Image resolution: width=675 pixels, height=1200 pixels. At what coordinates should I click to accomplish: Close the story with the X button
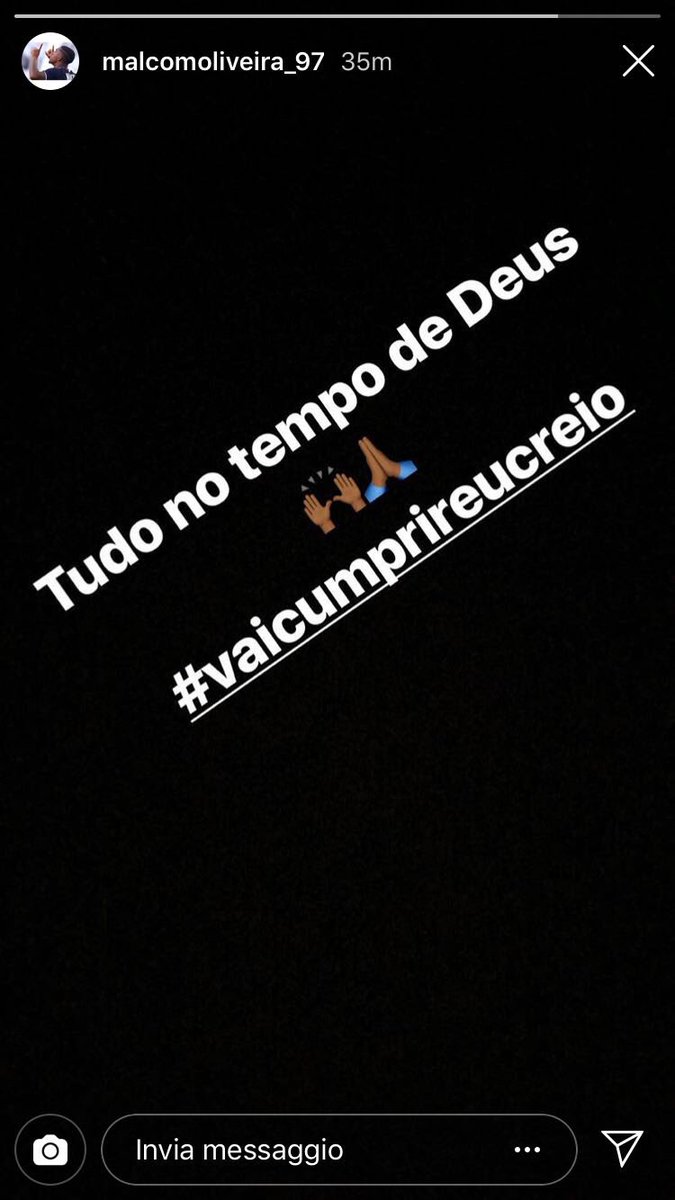pyautogui.click(x=638, y=62)
